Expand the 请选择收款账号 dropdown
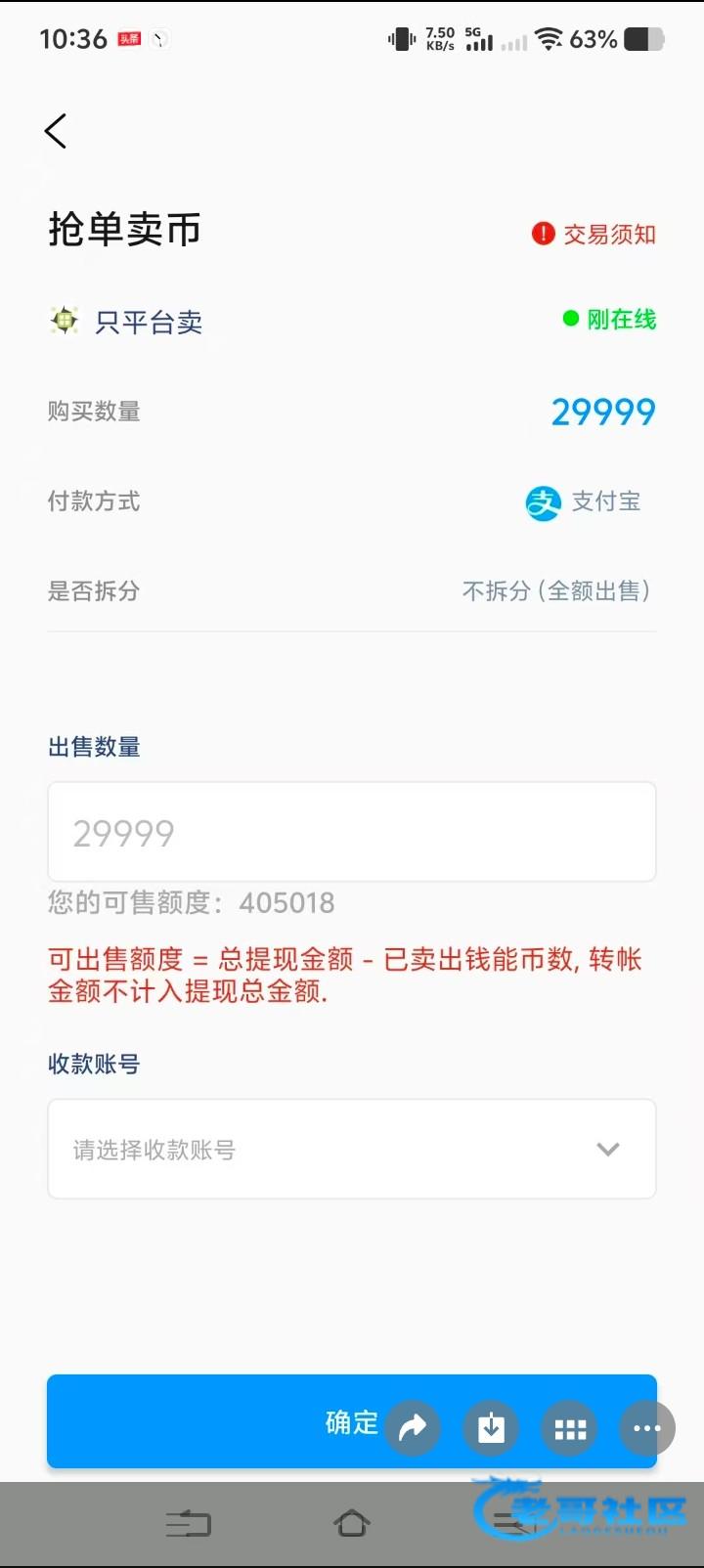 coord(351,1149)
